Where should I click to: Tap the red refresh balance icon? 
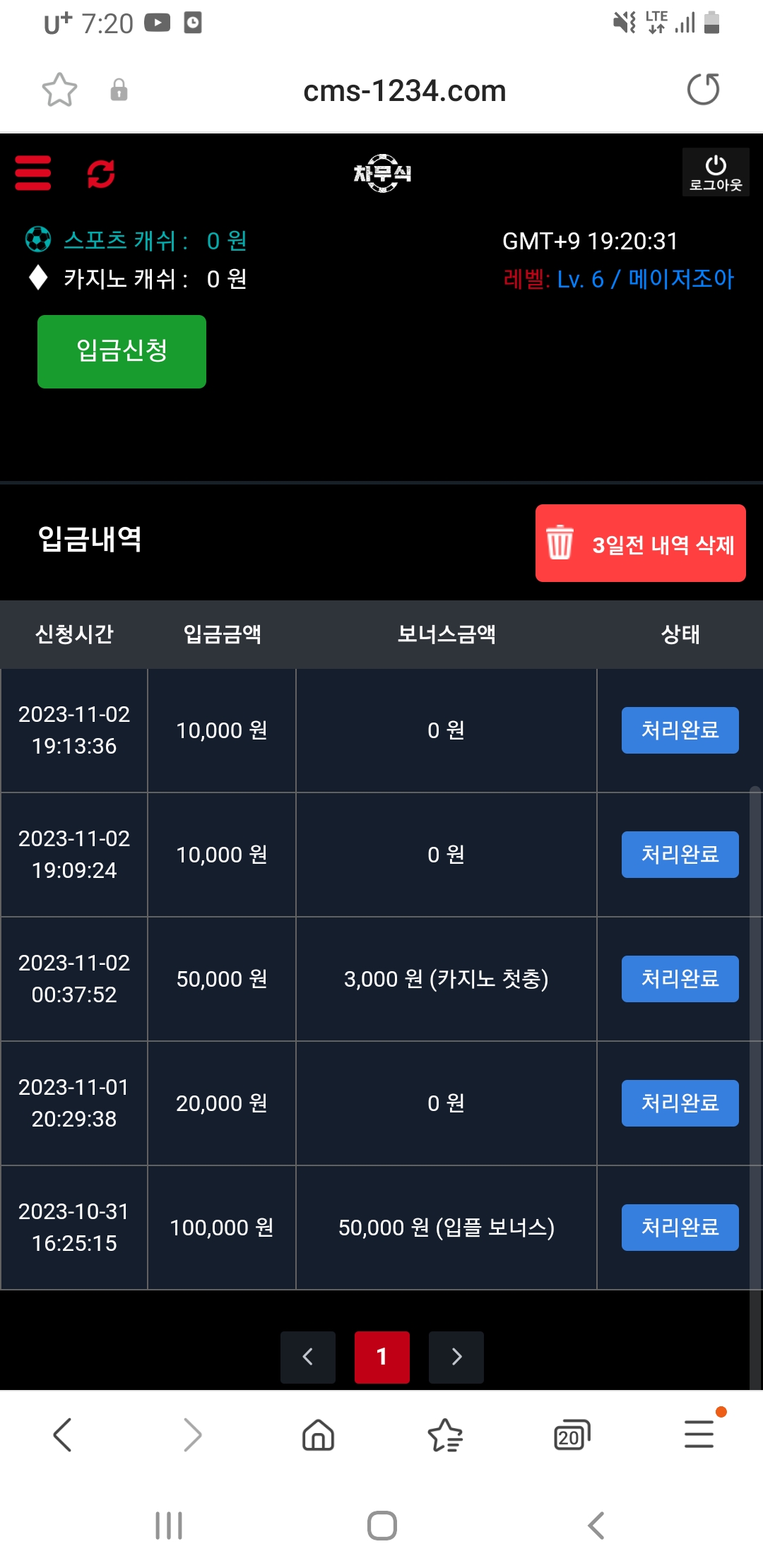(x=101, y=174)
